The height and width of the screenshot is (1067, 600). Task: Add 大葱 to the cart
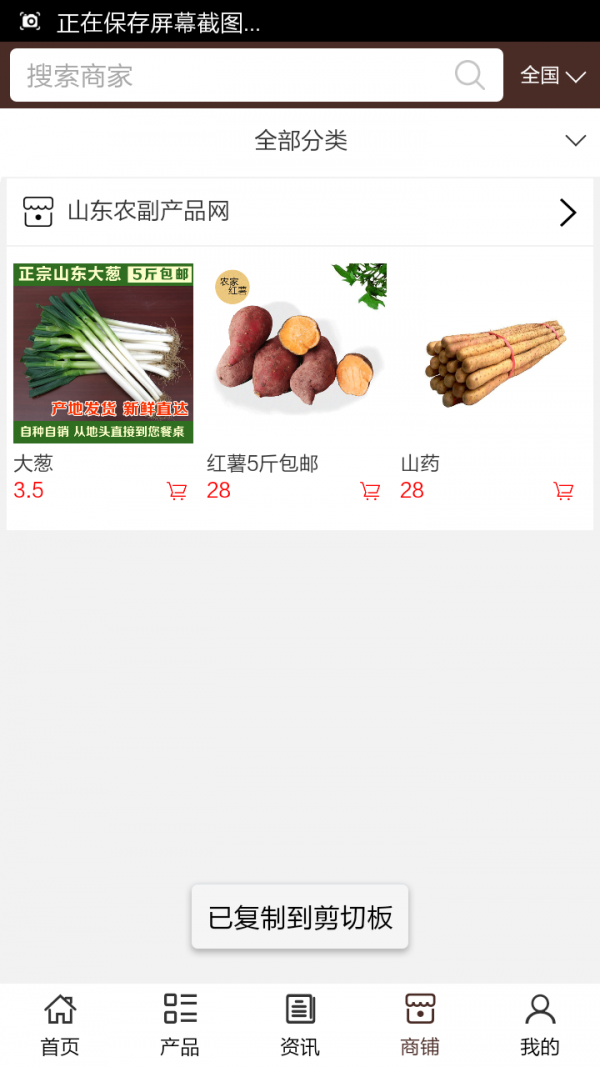(x=177, y=491)
